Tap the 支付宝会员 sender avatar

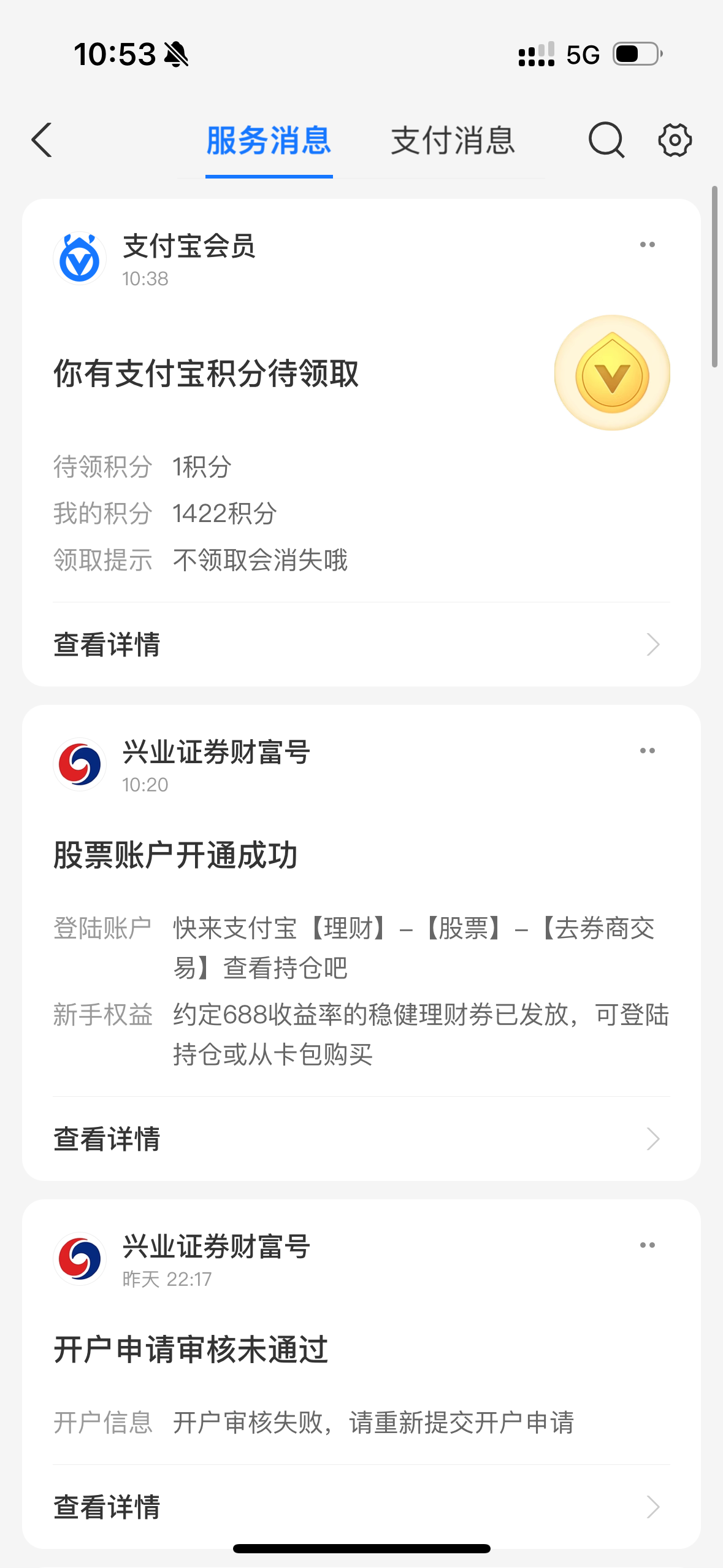(x=80, y=259)
